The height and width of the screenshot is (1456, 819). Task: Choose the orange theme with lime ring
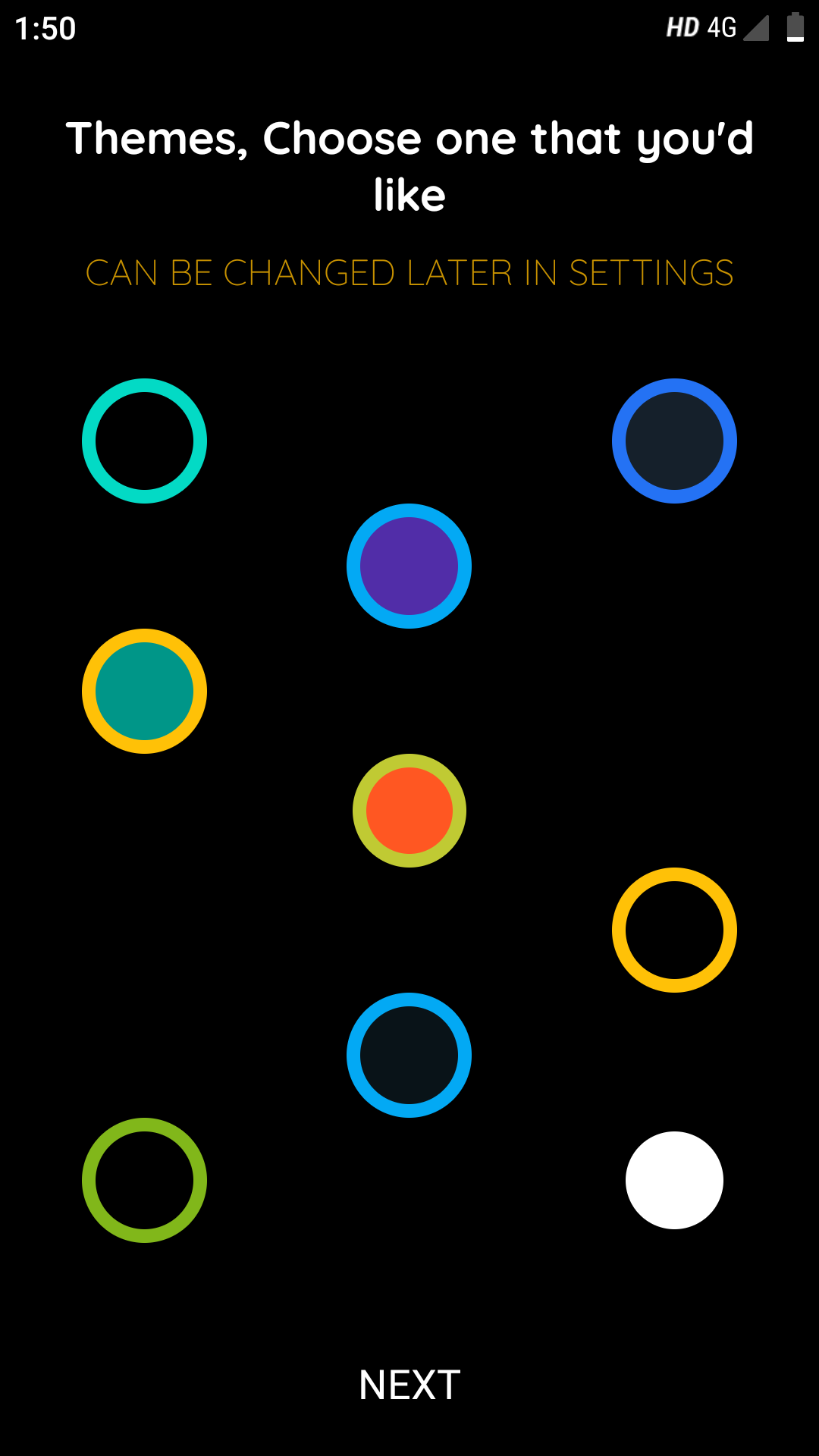pos(409,811)
